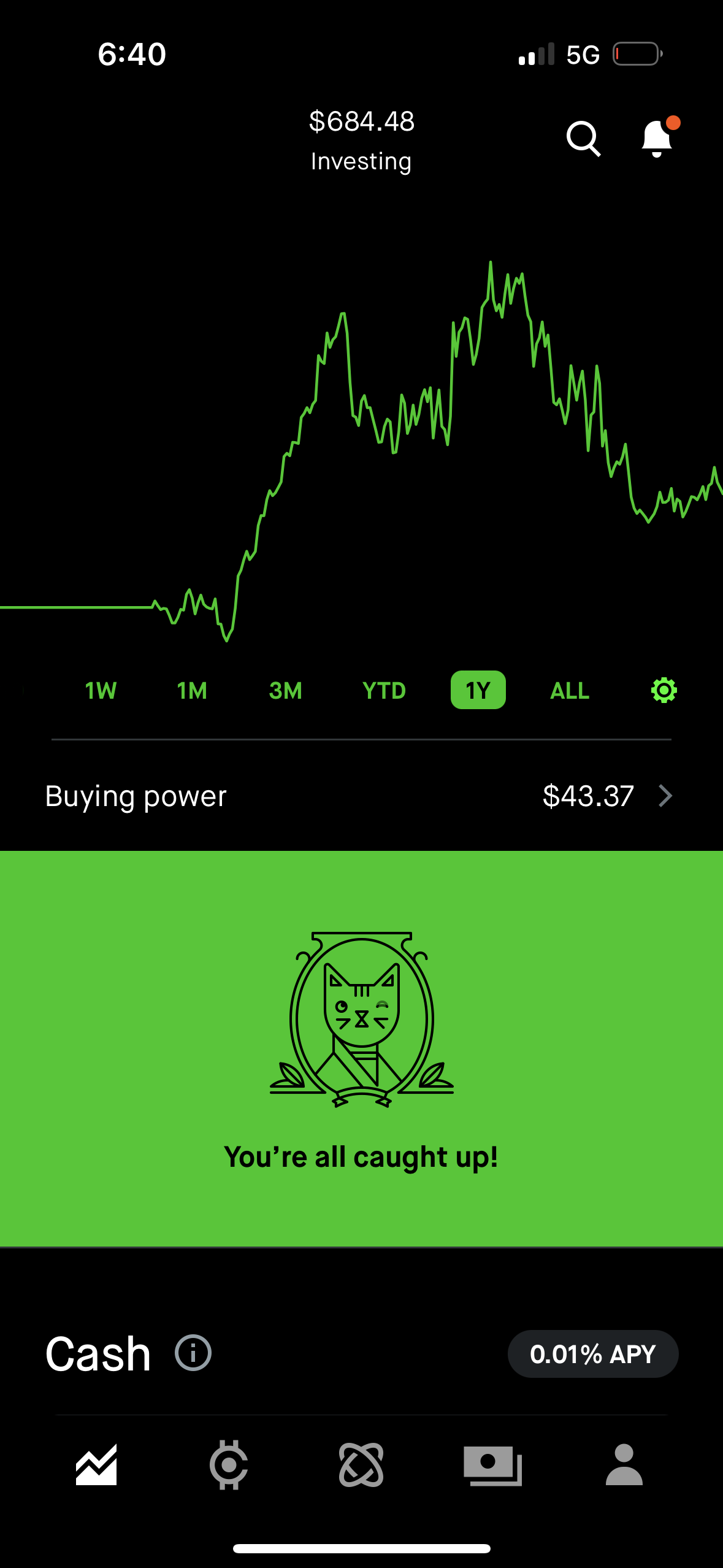
Task: Select the 1Y highlighted timeframe
Action: (x=478, y=690)
